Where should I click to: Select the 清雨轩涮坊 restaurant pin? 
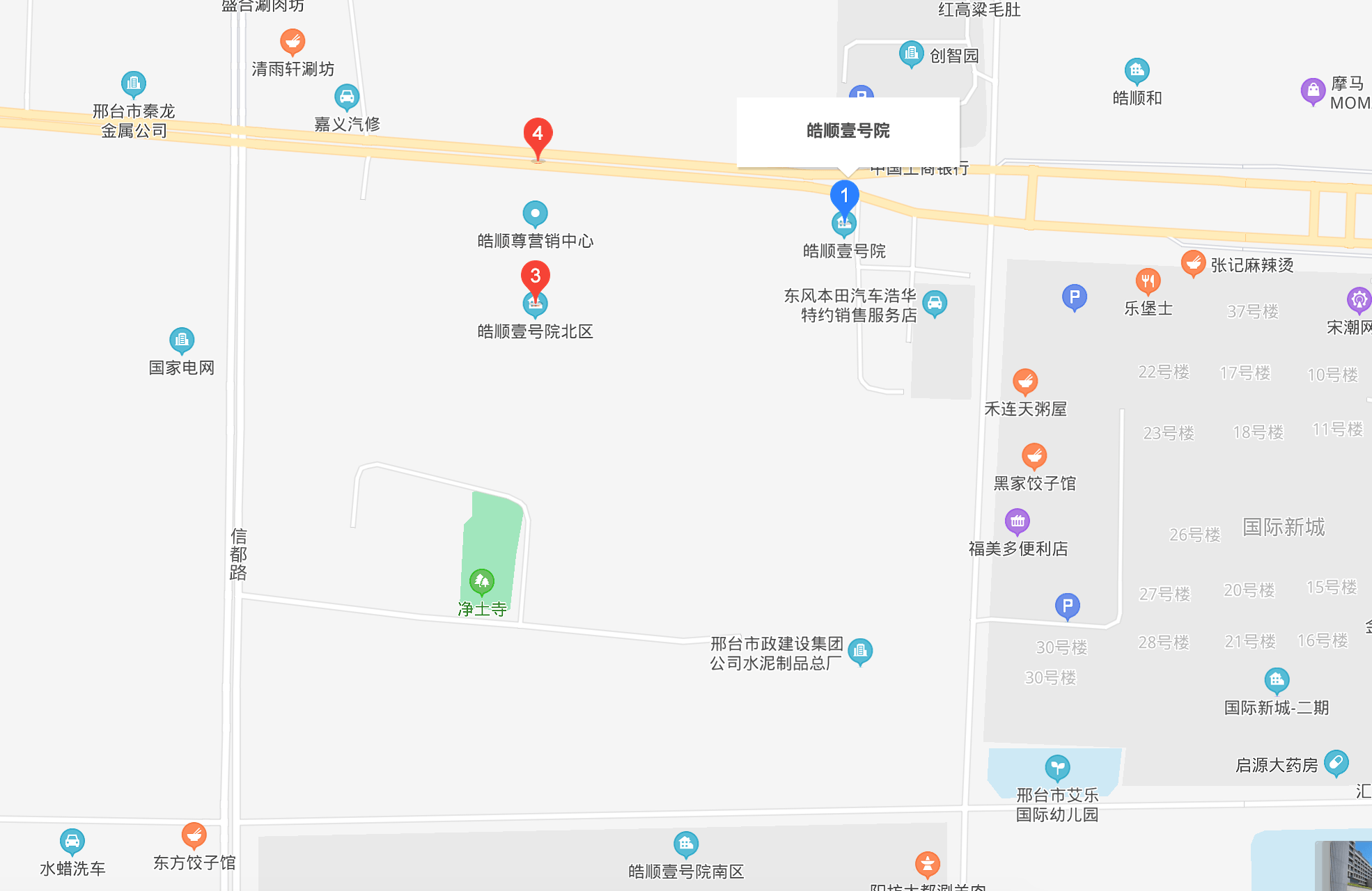tap(293, 42)
